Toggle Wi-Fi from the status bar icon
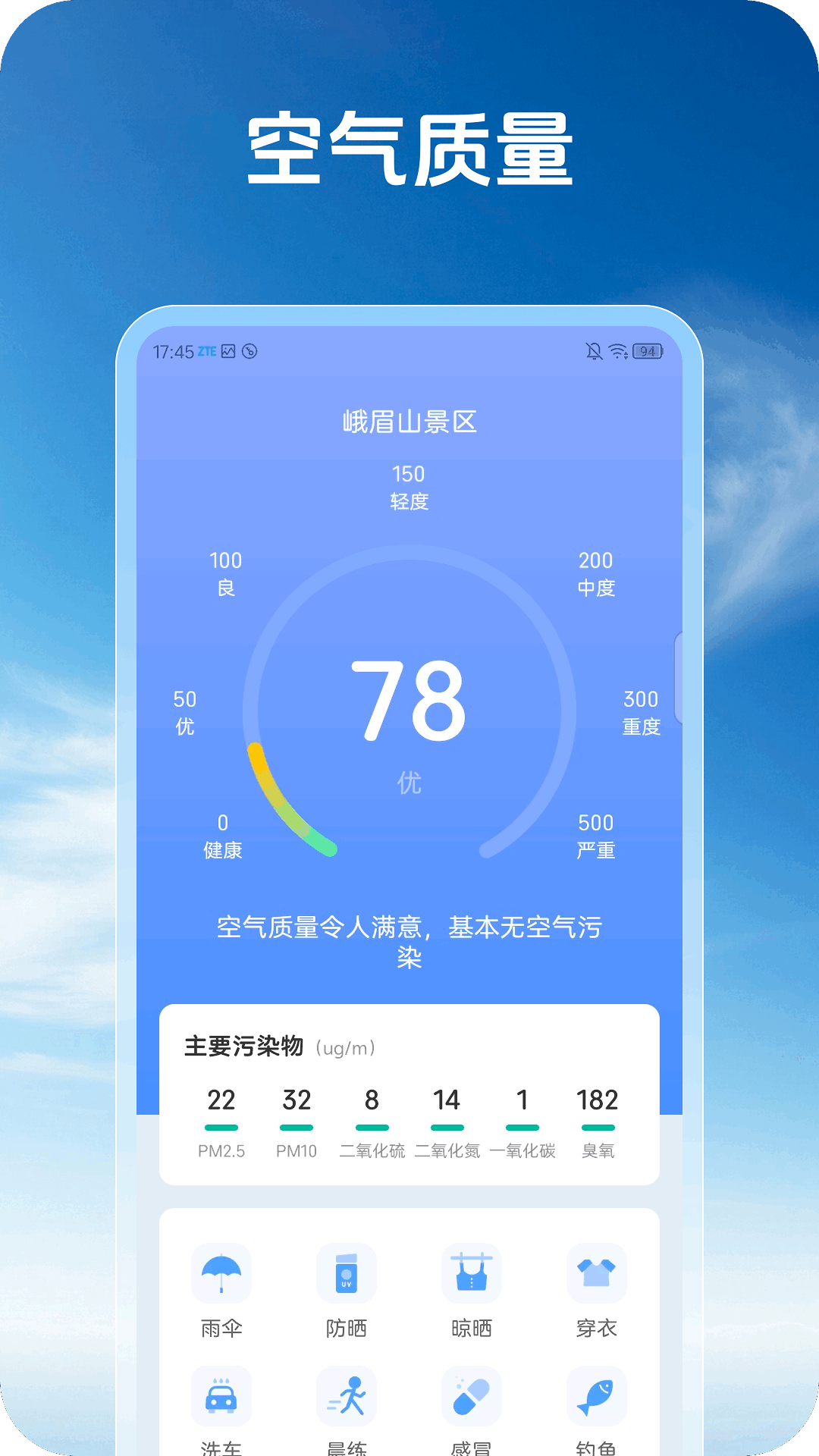 click(616, 350)
